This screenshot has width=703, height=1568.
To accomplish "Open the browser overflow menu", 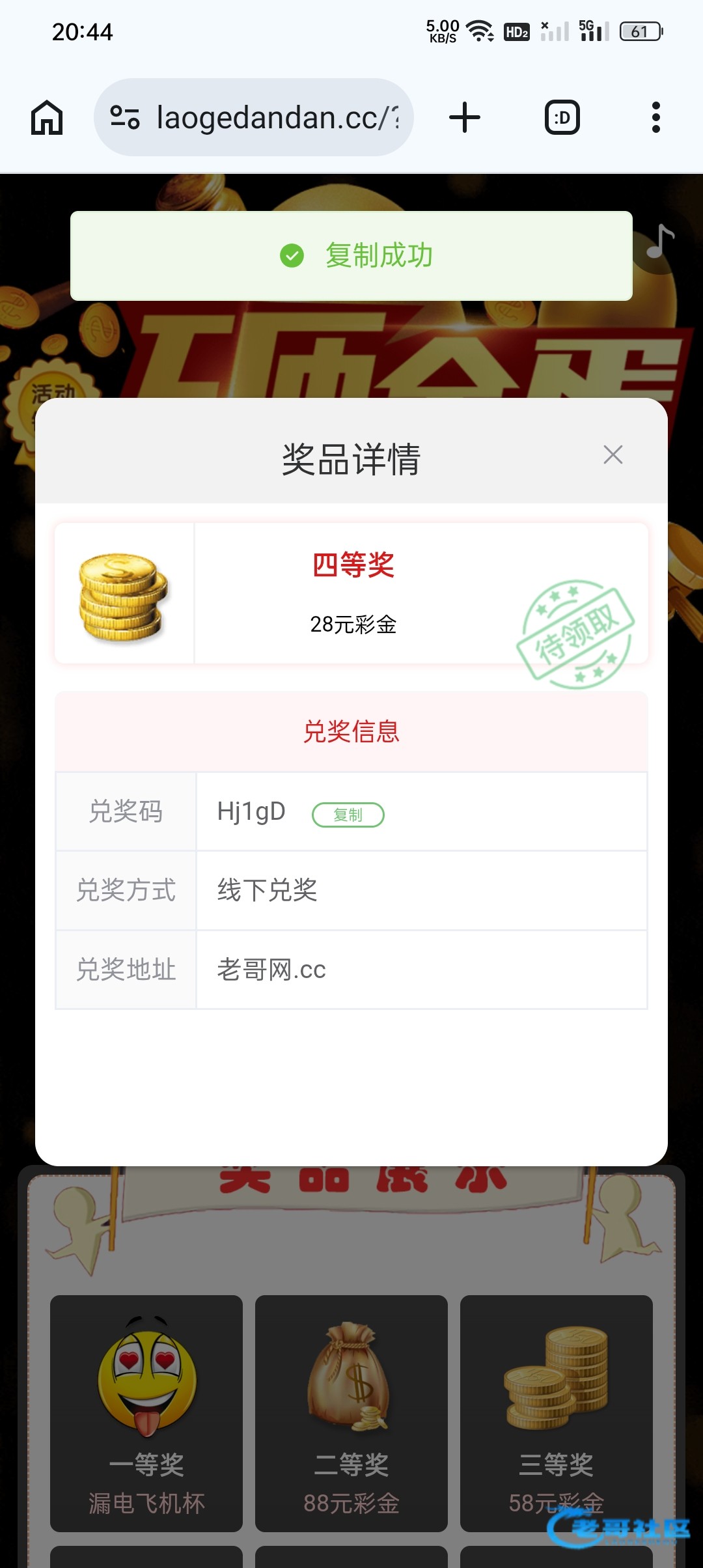I will pos(655,118).
